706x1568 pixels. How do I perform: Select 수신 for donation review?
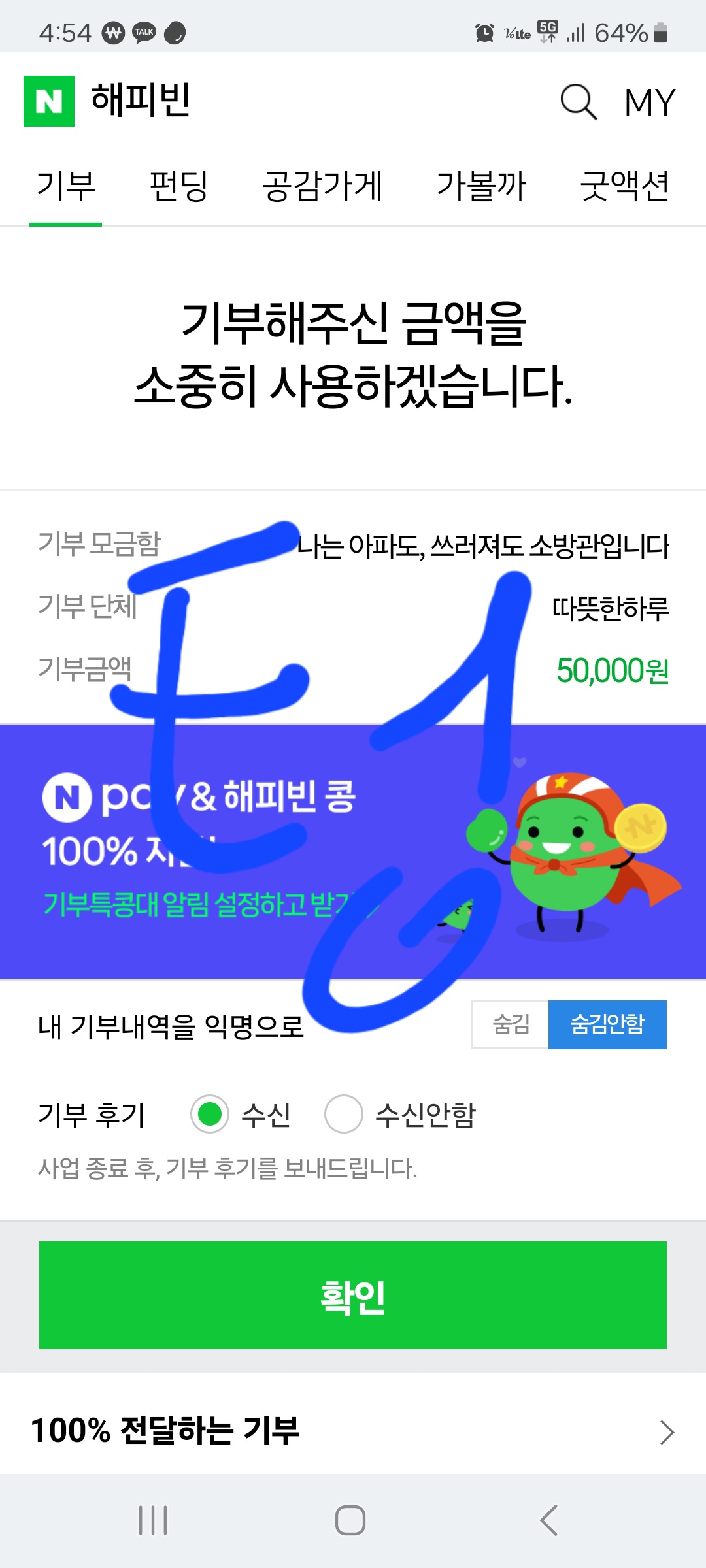[x=210, y=1114]
